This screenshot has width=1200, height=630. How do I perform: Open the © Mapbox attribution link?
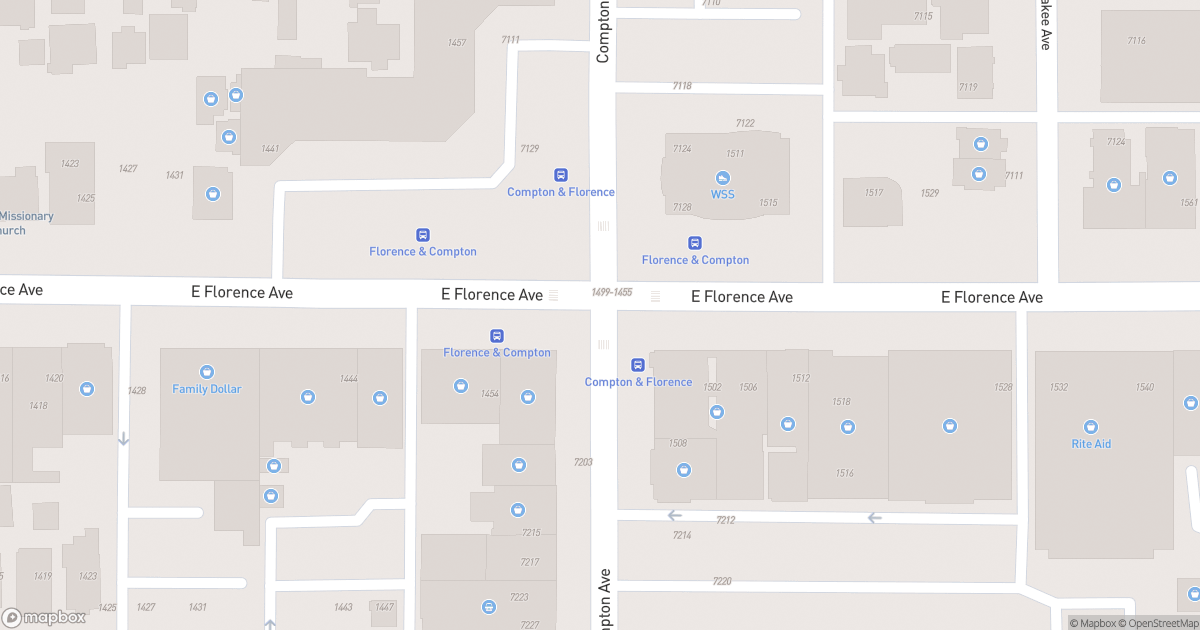point(1093,623)
